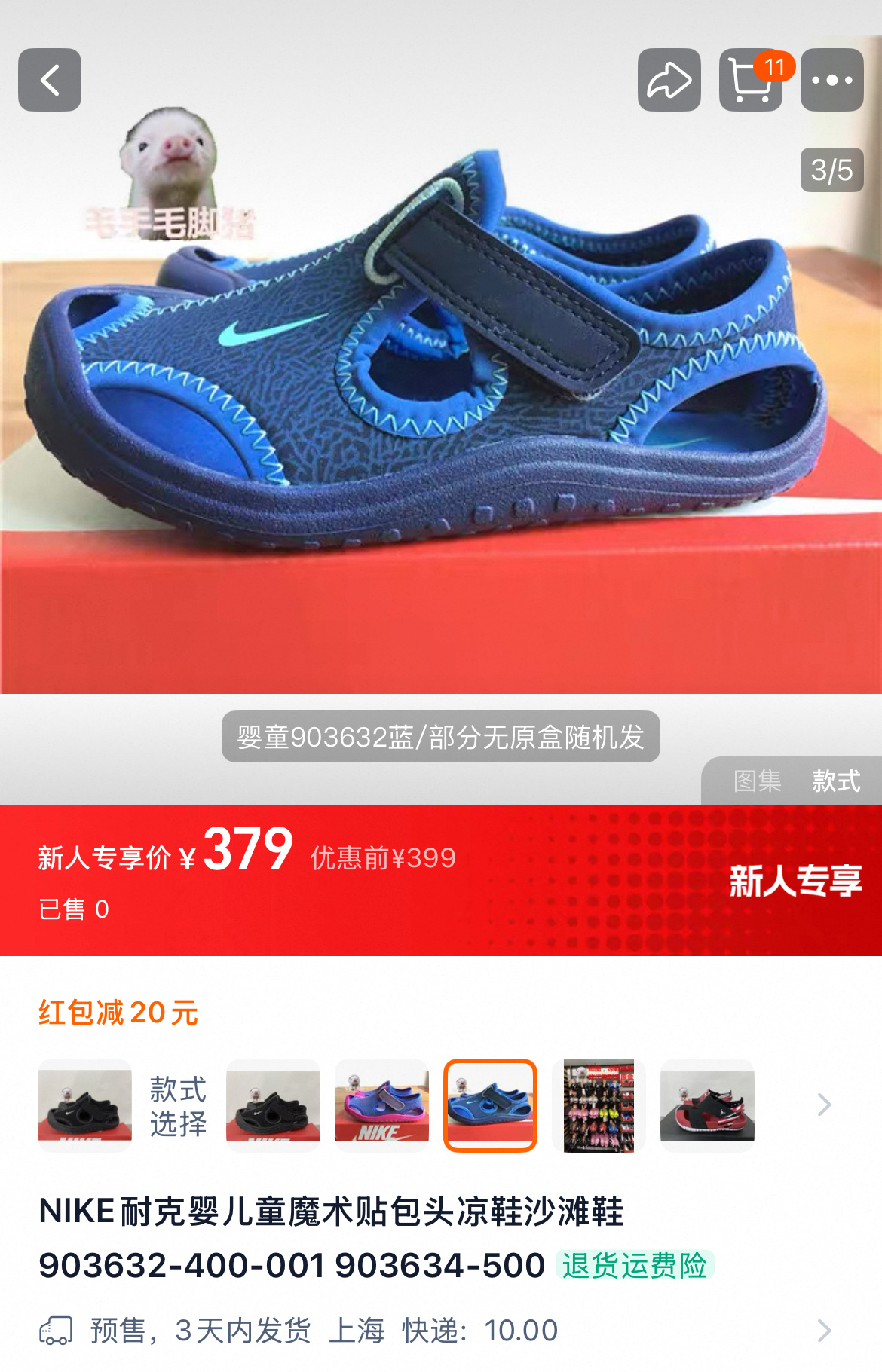The width and height of the screenshot is (882, 1372).
Task: Open the shopping cart with 11 items
Action: 750,80
